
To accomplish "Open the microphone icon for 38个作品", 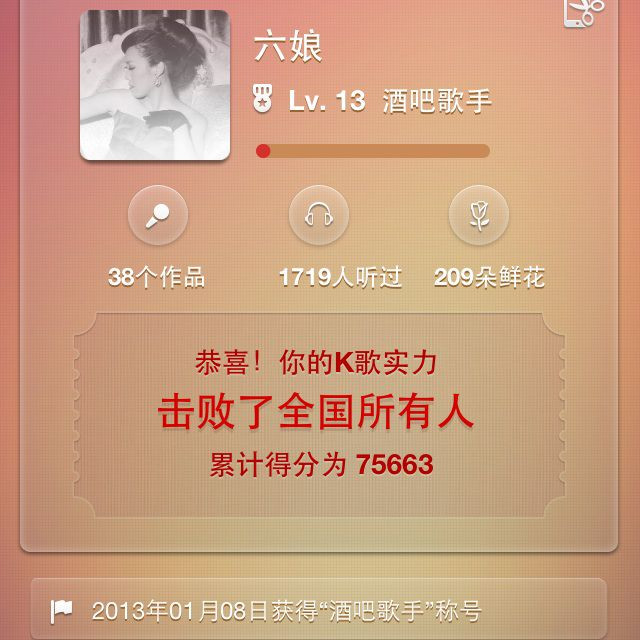I will [x=158, y=215].
